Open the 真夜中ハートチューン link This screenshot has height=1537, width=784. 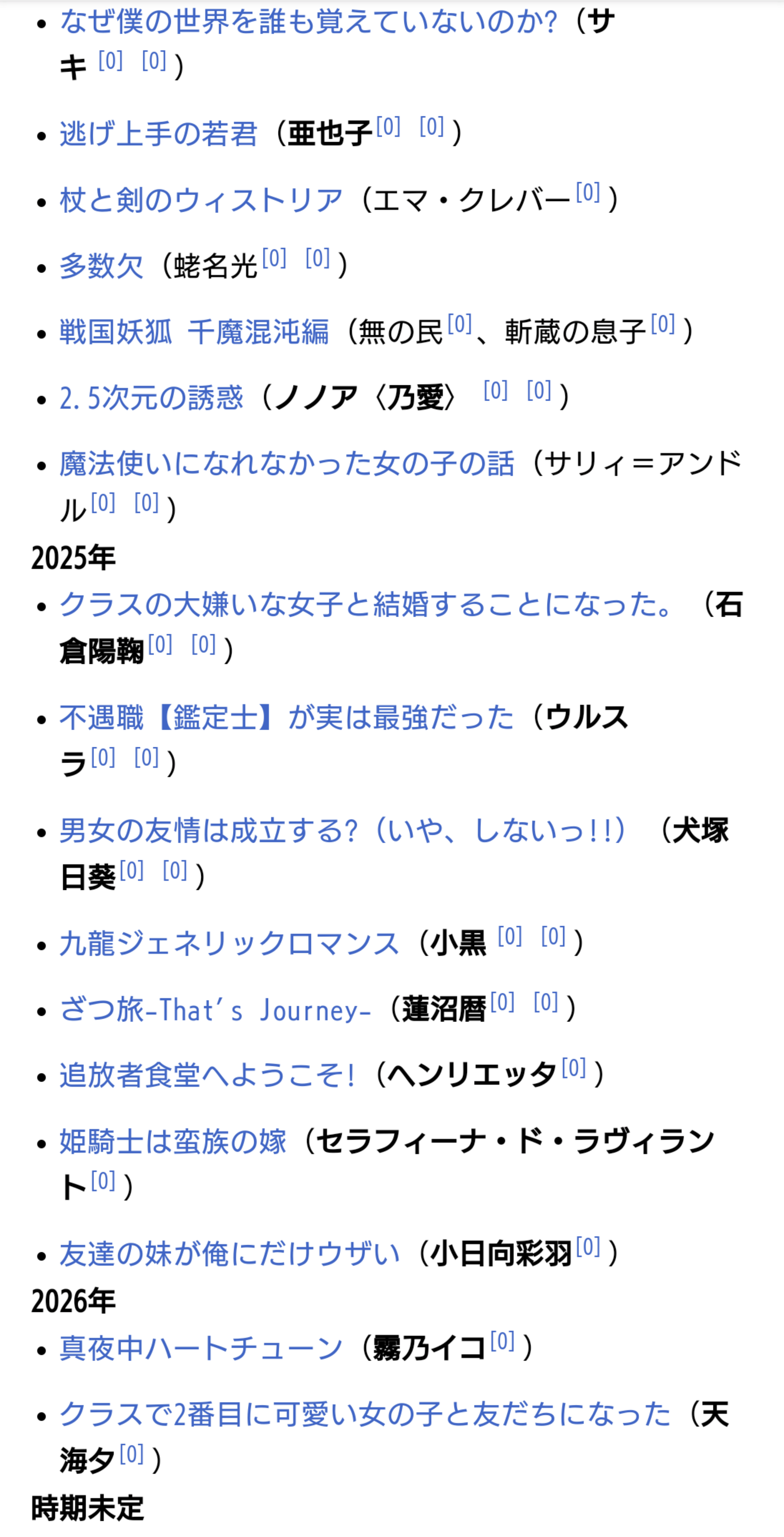[201, 1349]
